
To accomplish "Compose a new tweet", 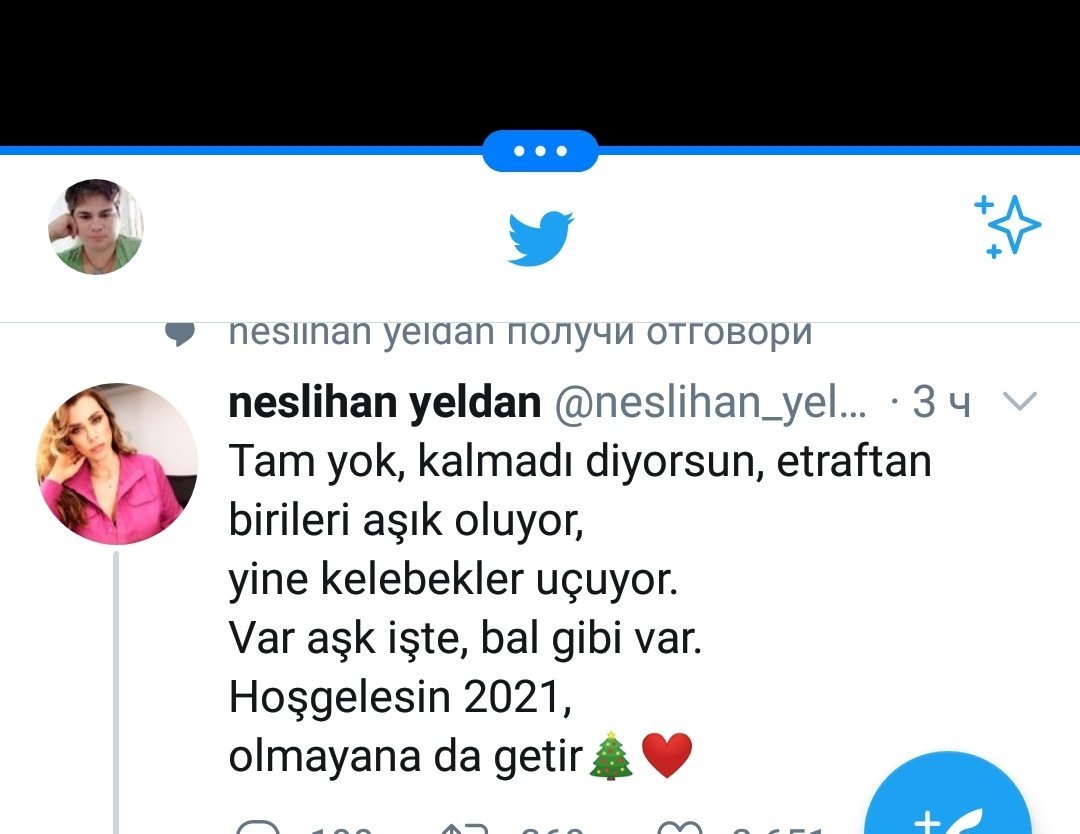I will 948,800.
